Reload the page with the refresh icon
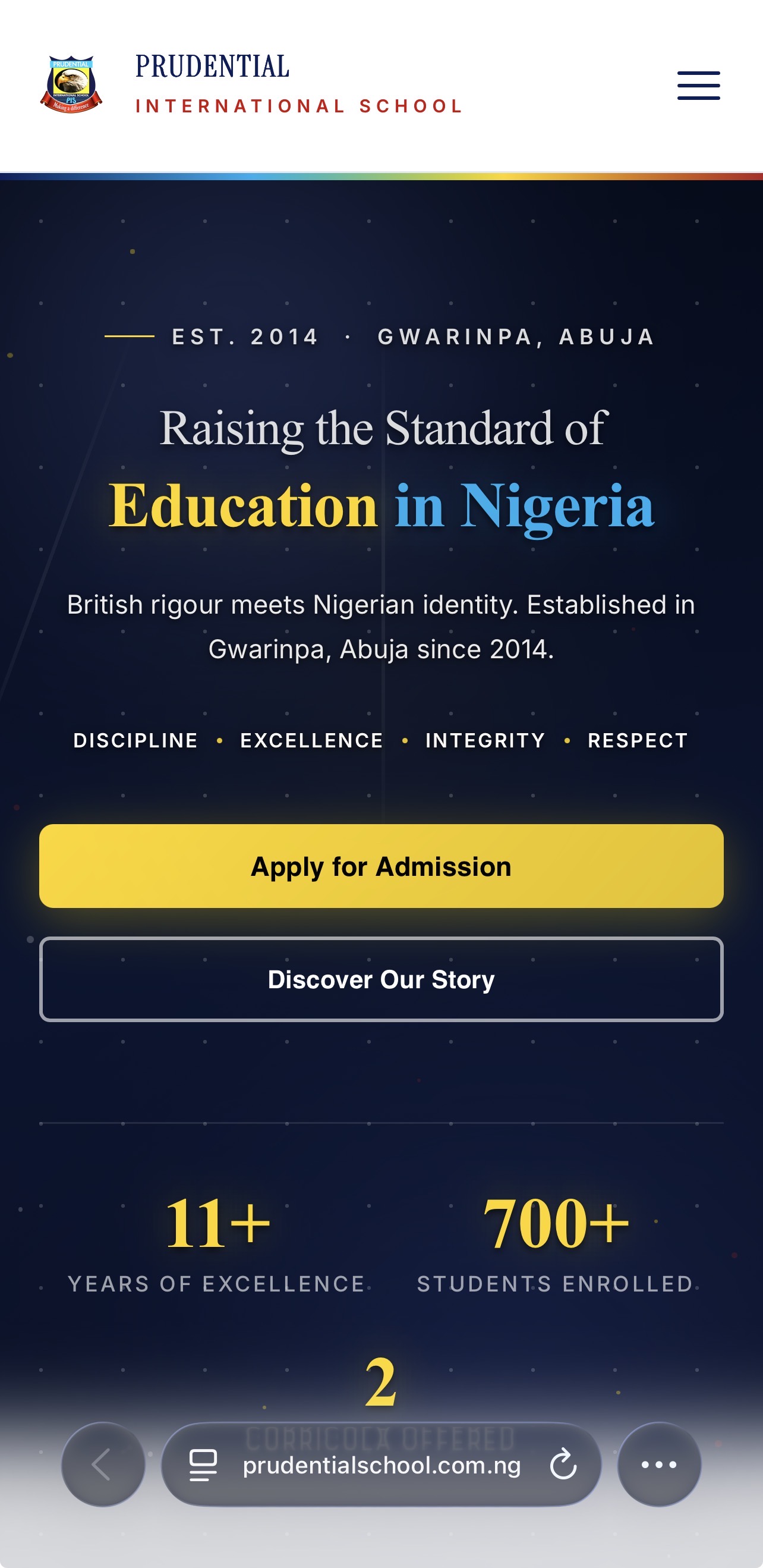The width and height of the screenshot is (763, 1568). point(563,1464)
